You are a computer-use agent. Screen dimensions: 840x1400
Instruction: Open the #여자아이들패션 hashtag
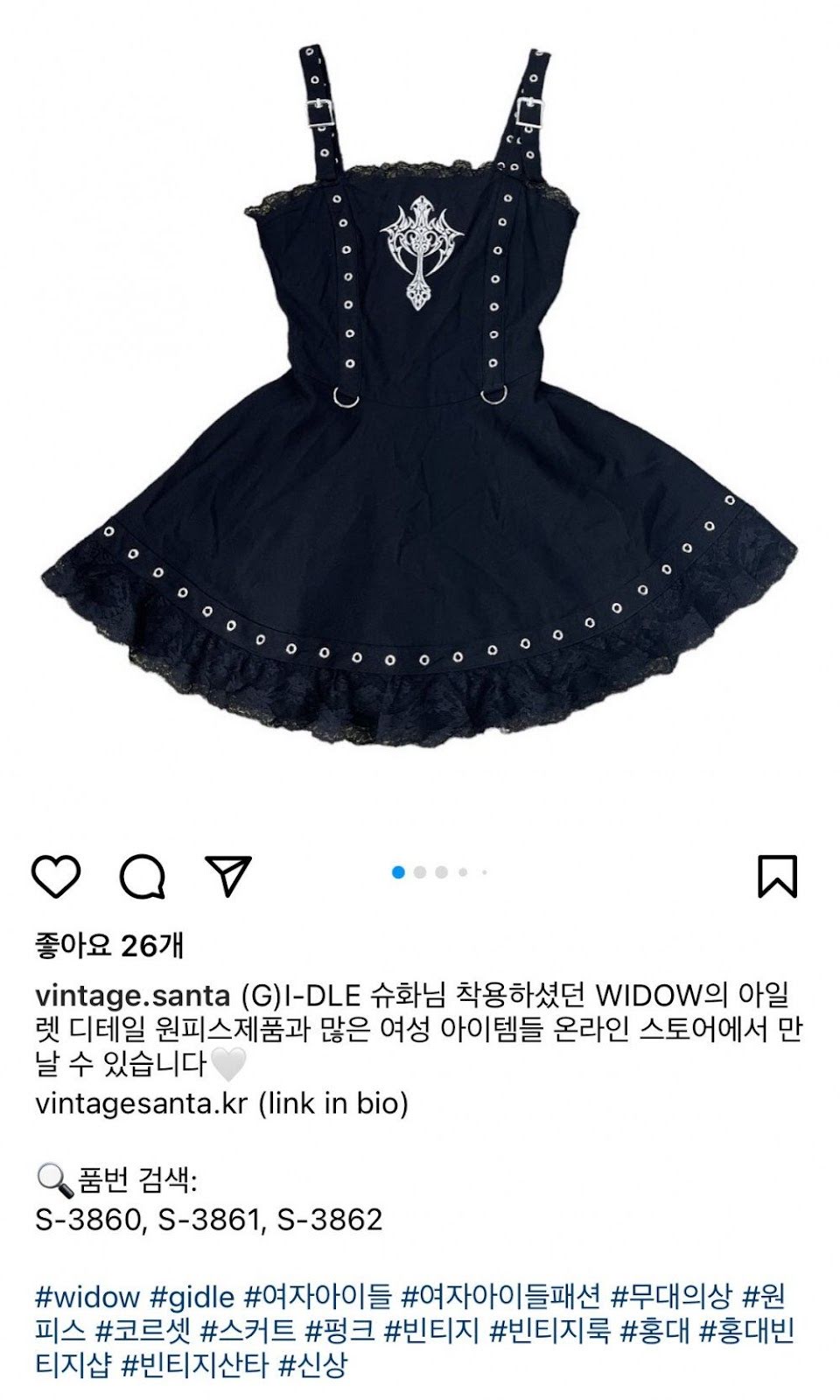coord(500,1297)
